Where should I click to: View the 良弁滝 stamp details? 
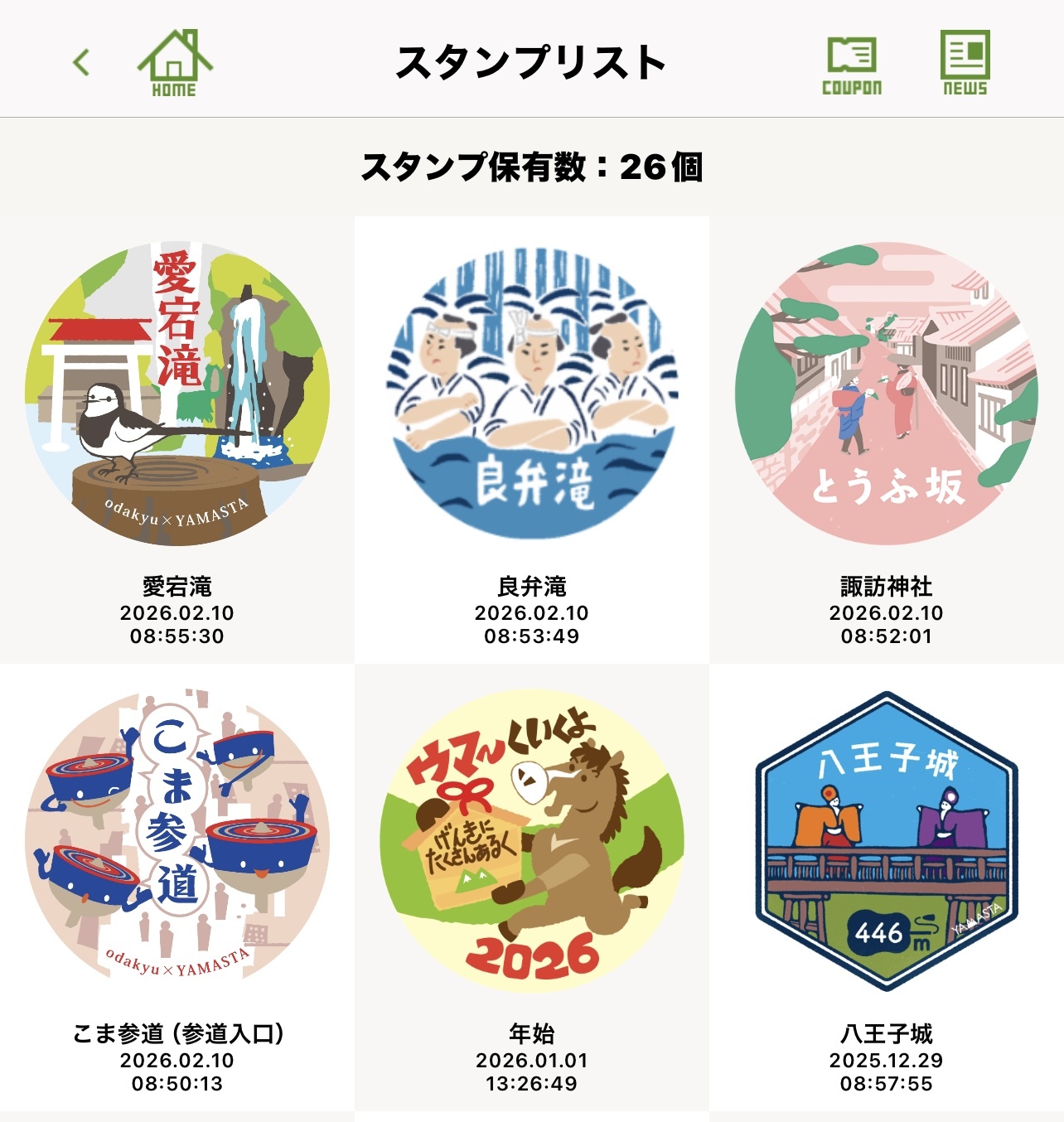[532, 394]
